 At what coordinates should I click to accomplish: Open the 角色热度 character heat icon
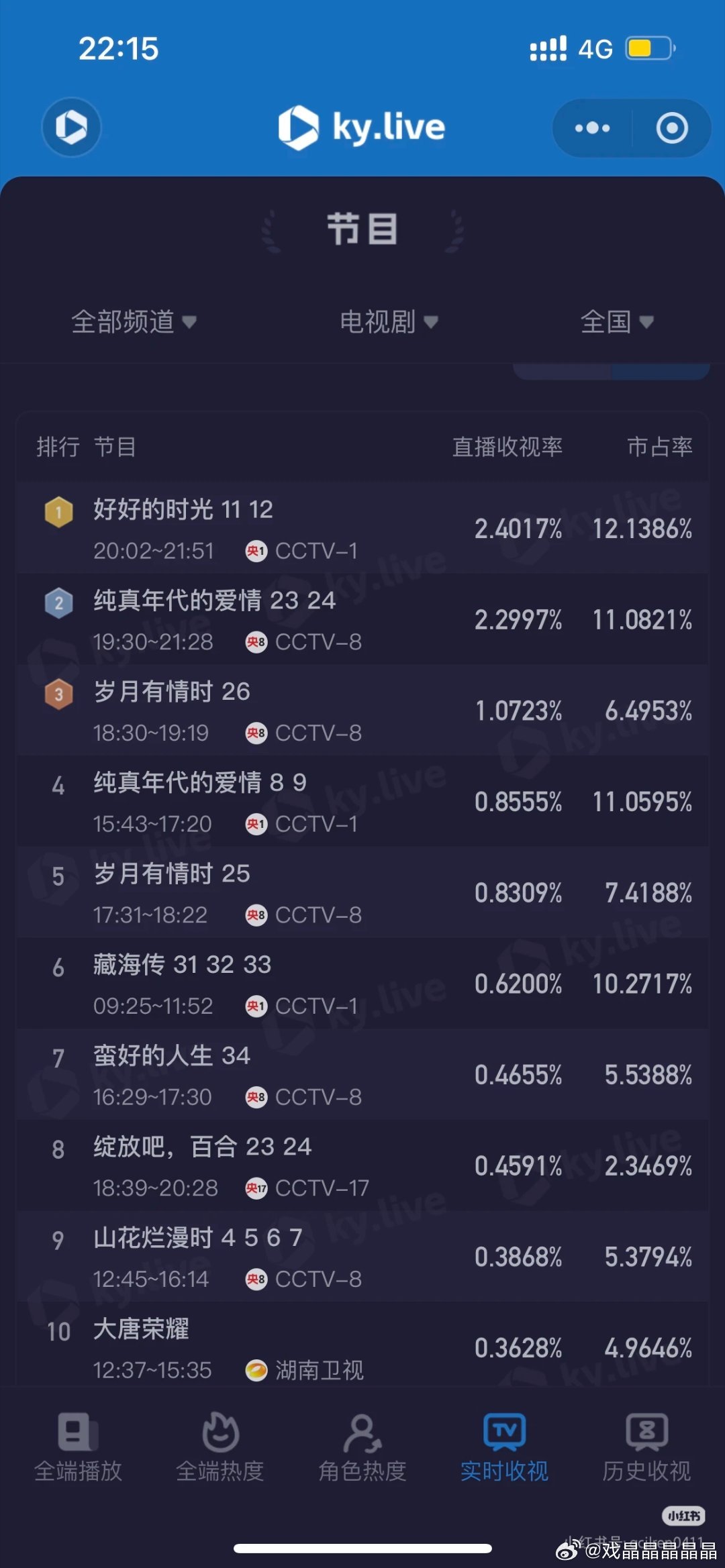click(361, 1432)
